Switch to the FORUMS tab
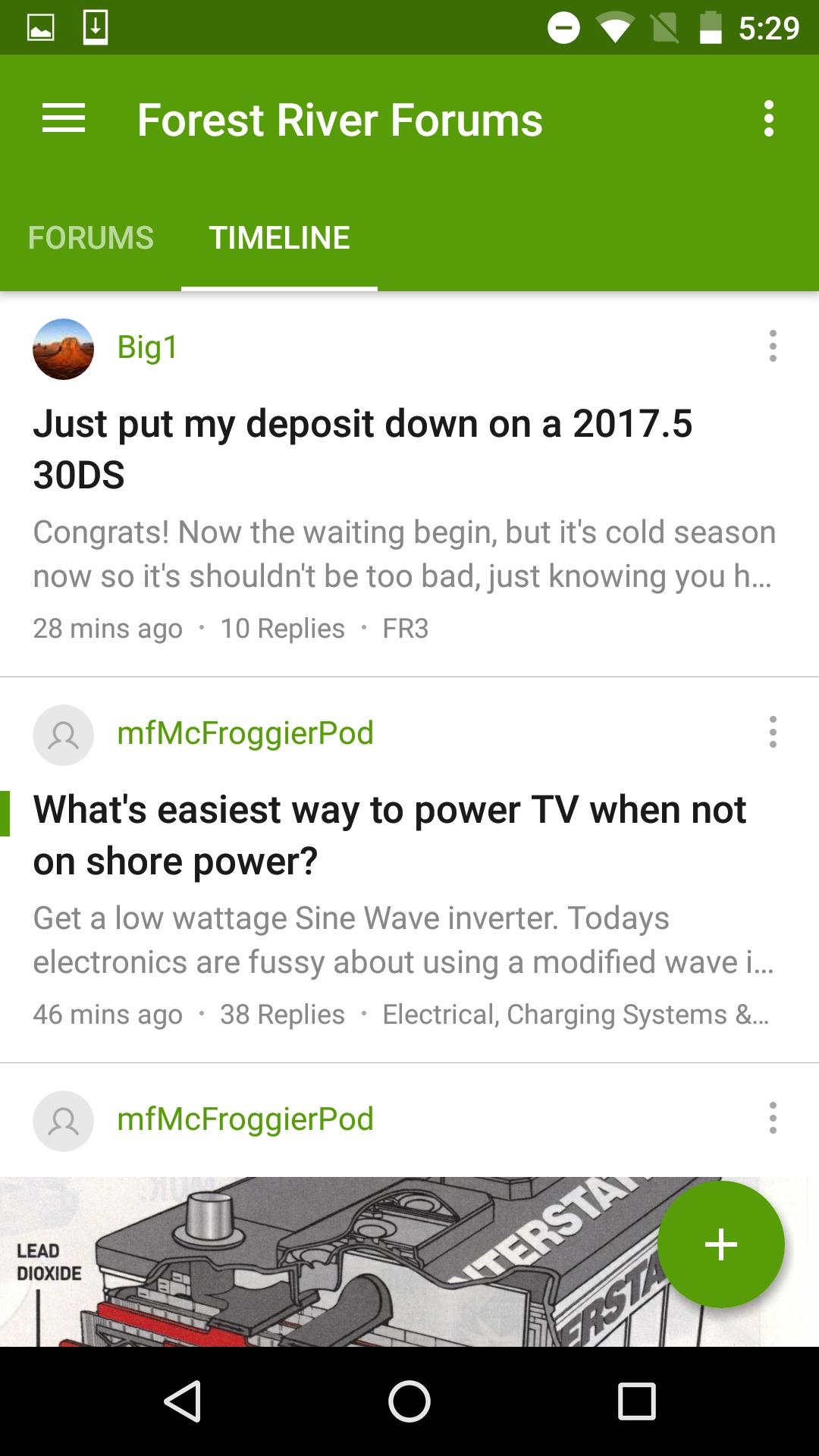This screenshot has height=1456, width=819. 90,237
